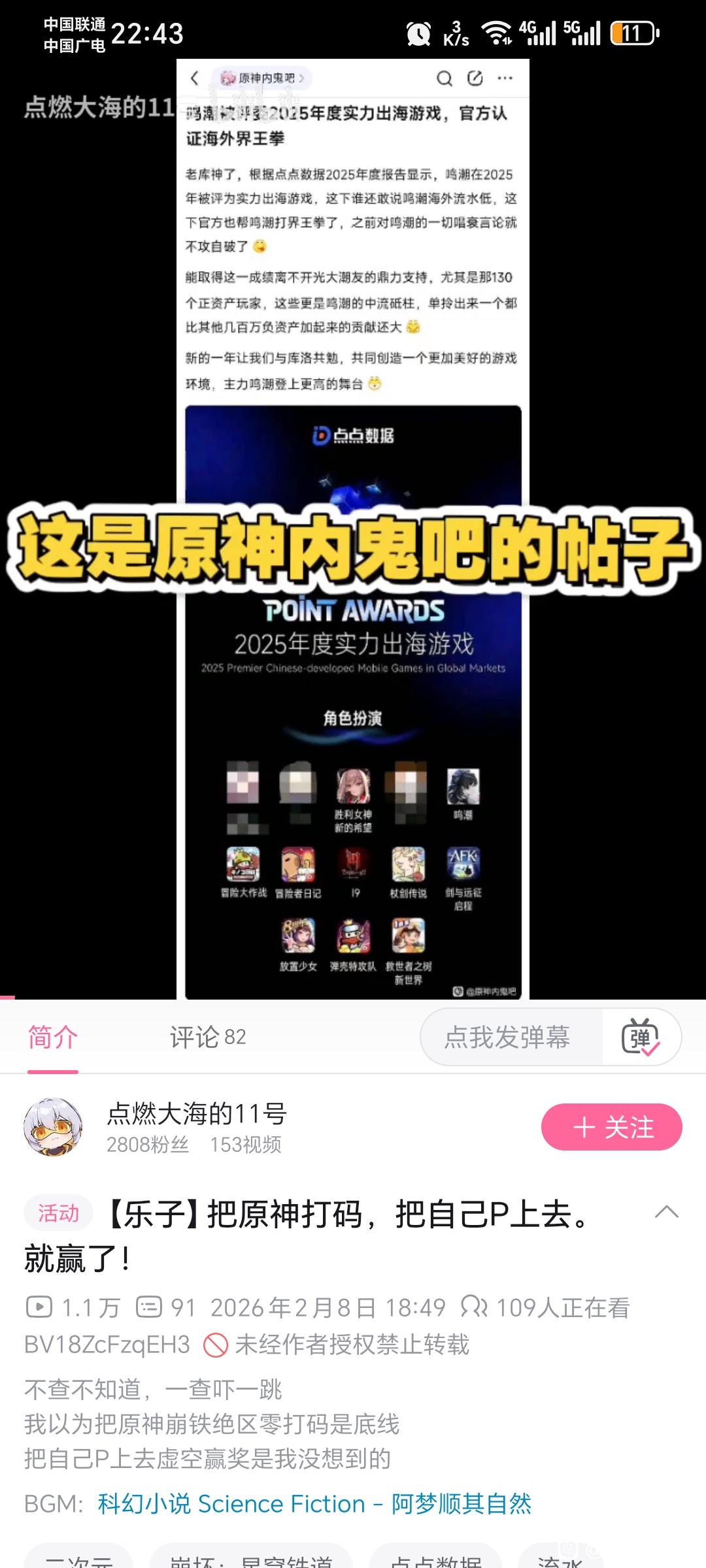This screenshot has width=706, height=1568.
Task: Collapse the video description chevron
Action: point(666,1212)
